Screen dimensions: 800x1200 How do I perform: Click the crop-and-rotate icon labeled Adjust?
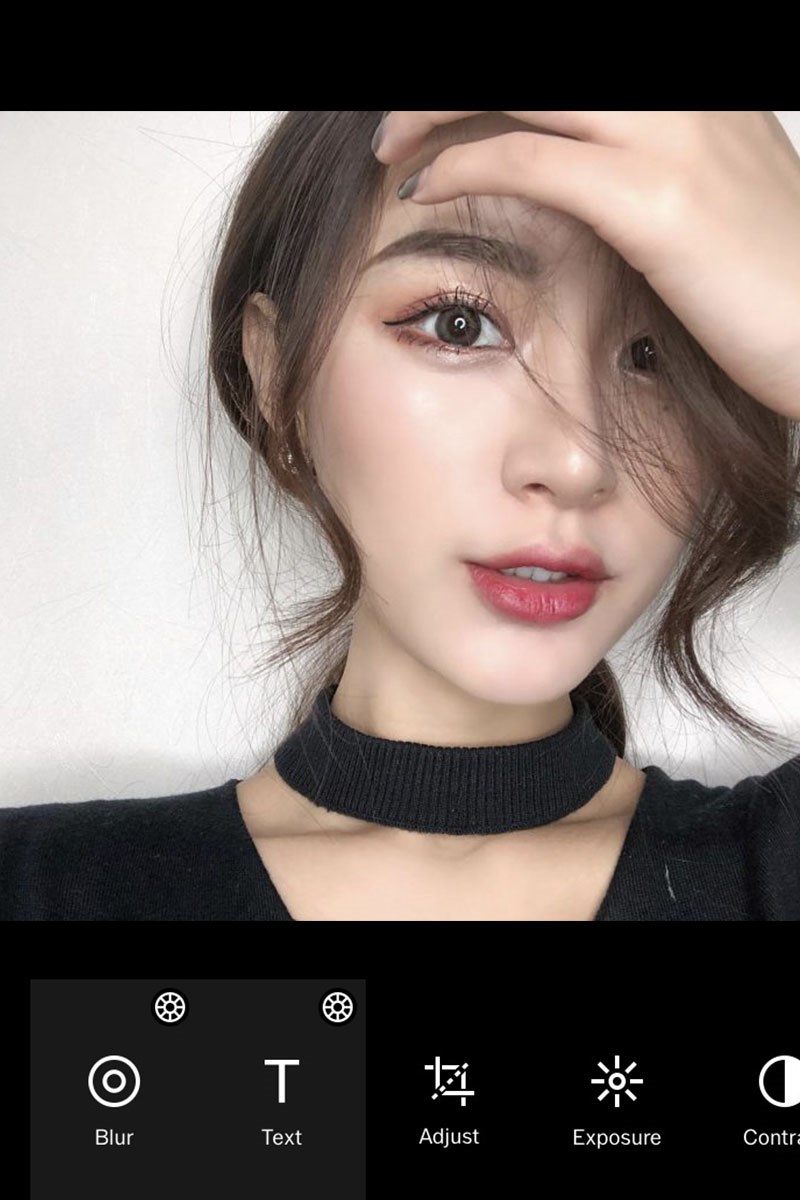pyautogui.click(x=450, y=1080)
